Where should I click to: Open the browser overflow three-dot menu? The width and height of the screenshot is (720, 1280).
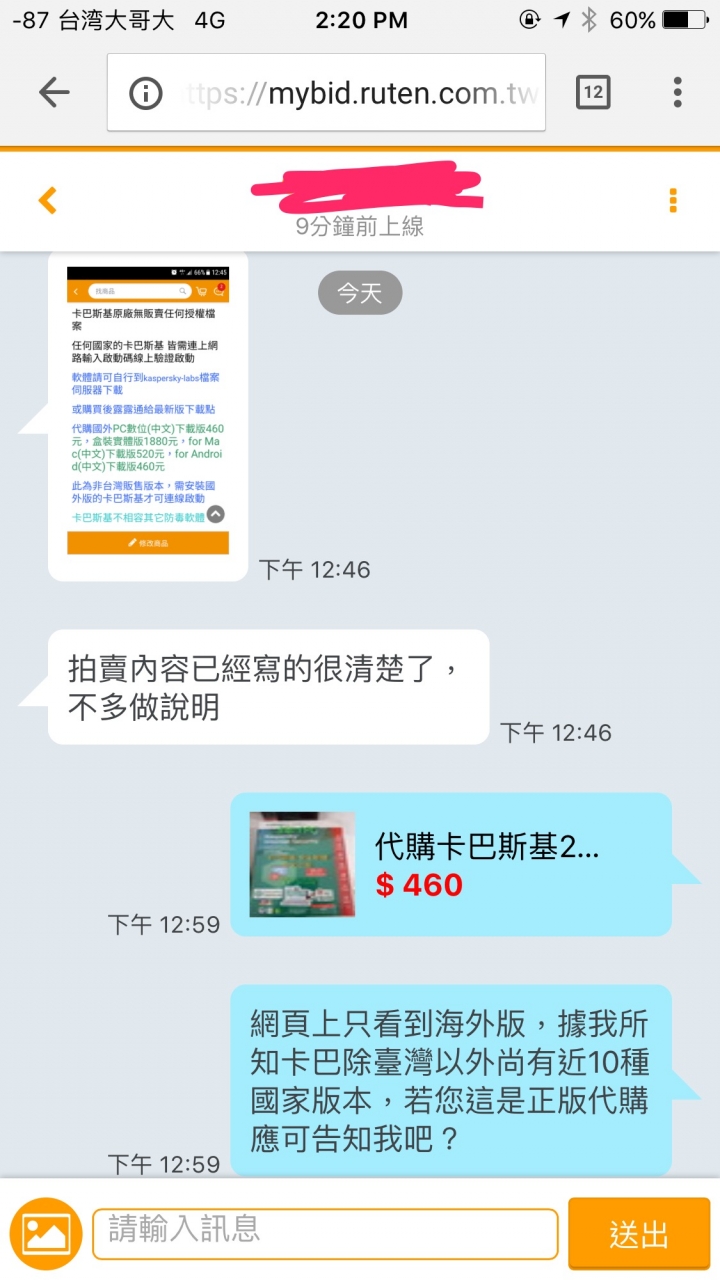[x=678, y=92]
